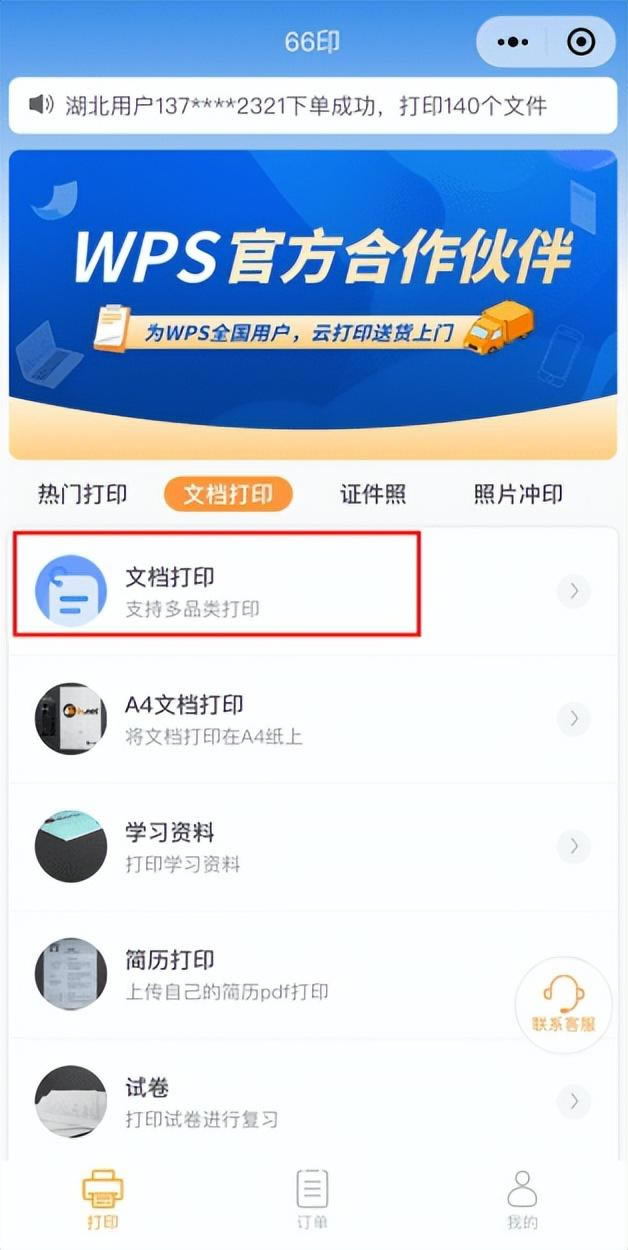The image size is (628, 1250).
Task: Go to the 我的 profile tab
Action: (x=522, y=1198)
